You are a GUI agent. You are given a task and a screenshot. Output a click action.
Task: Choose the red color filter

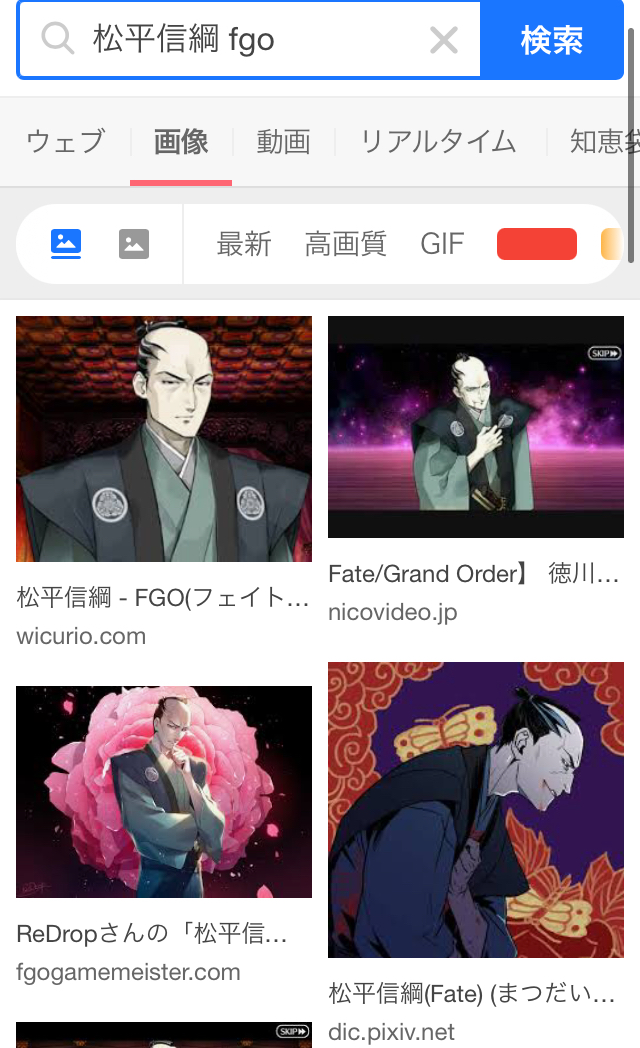click(537, 244)
